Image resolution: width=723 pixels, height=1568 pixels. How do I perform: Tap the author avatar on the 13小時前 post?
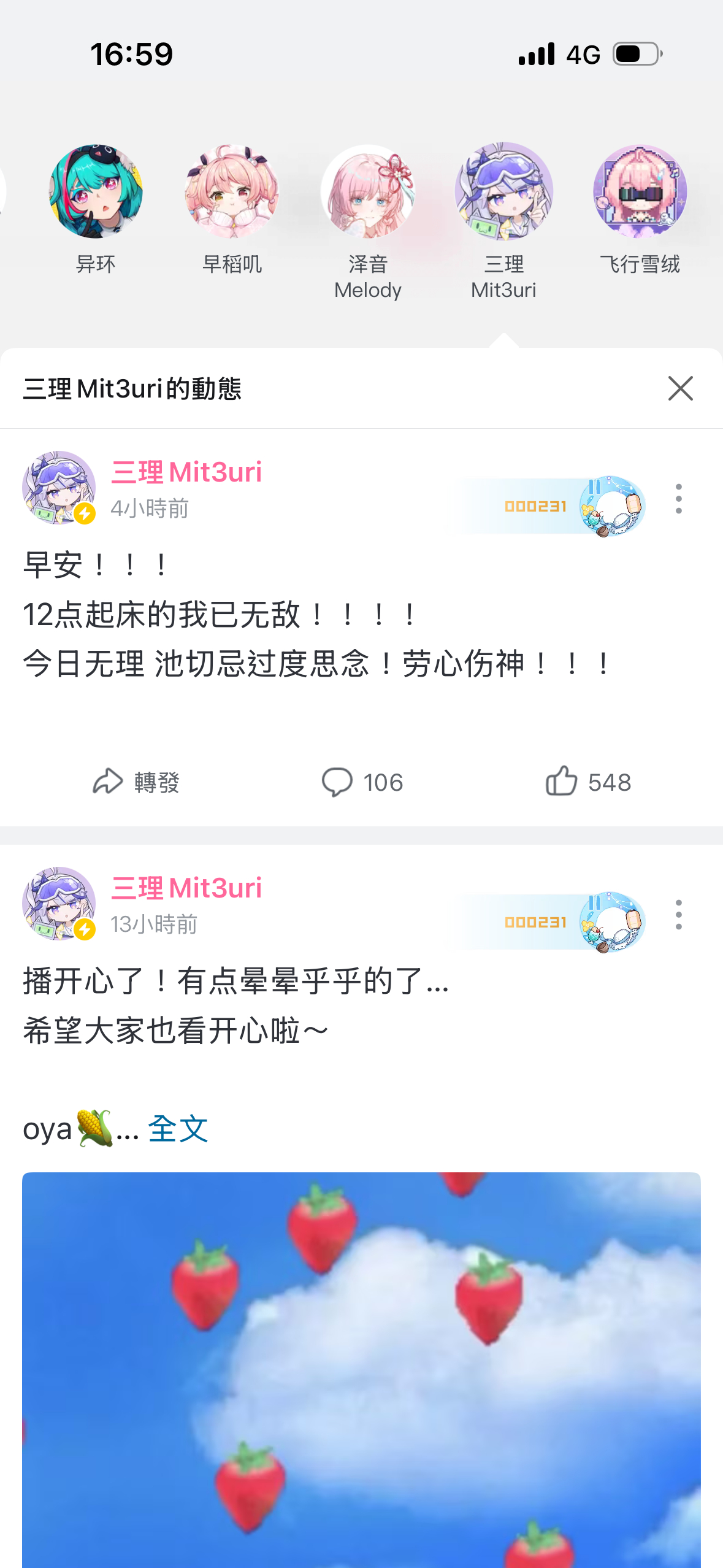(x=59, y=904)
